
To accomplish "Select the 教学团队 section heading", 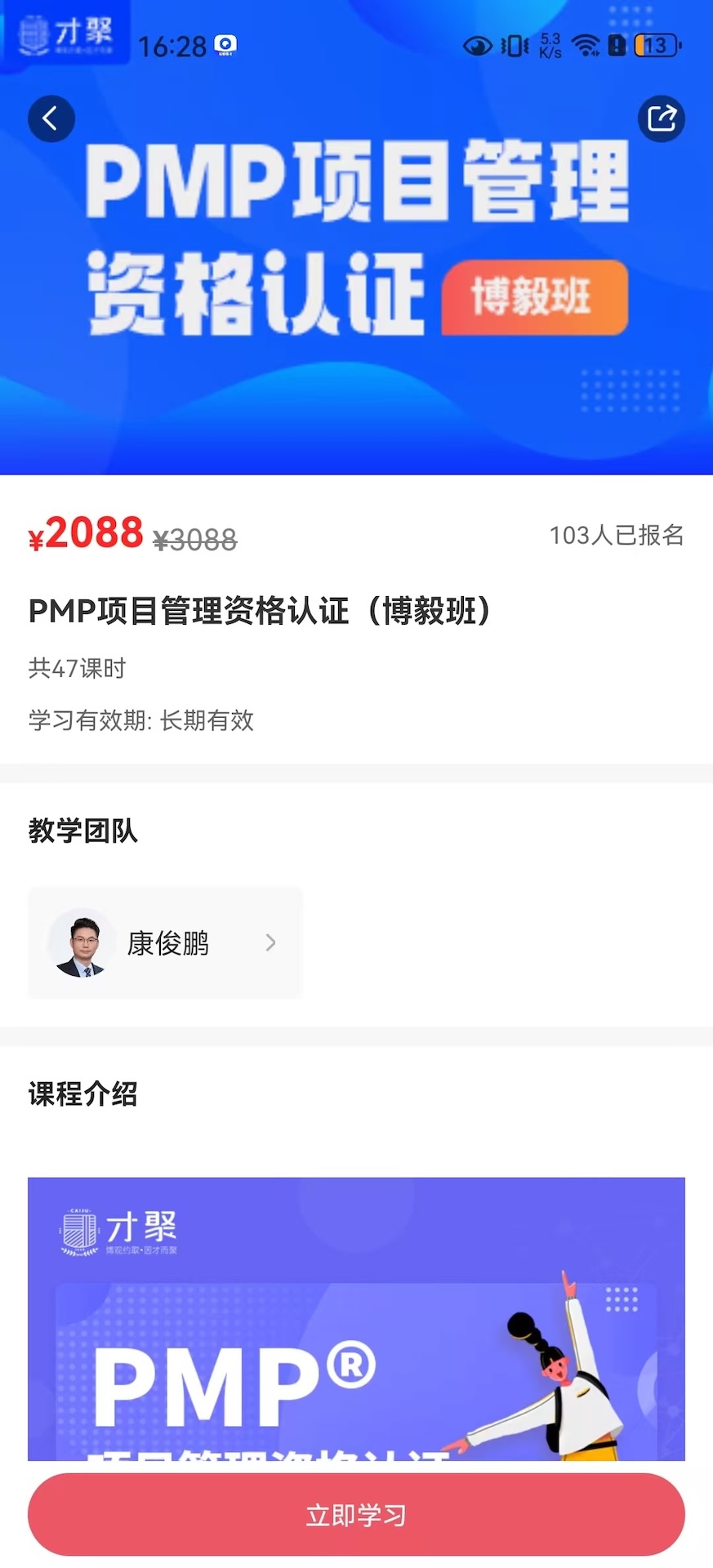I will pos(83,832).
